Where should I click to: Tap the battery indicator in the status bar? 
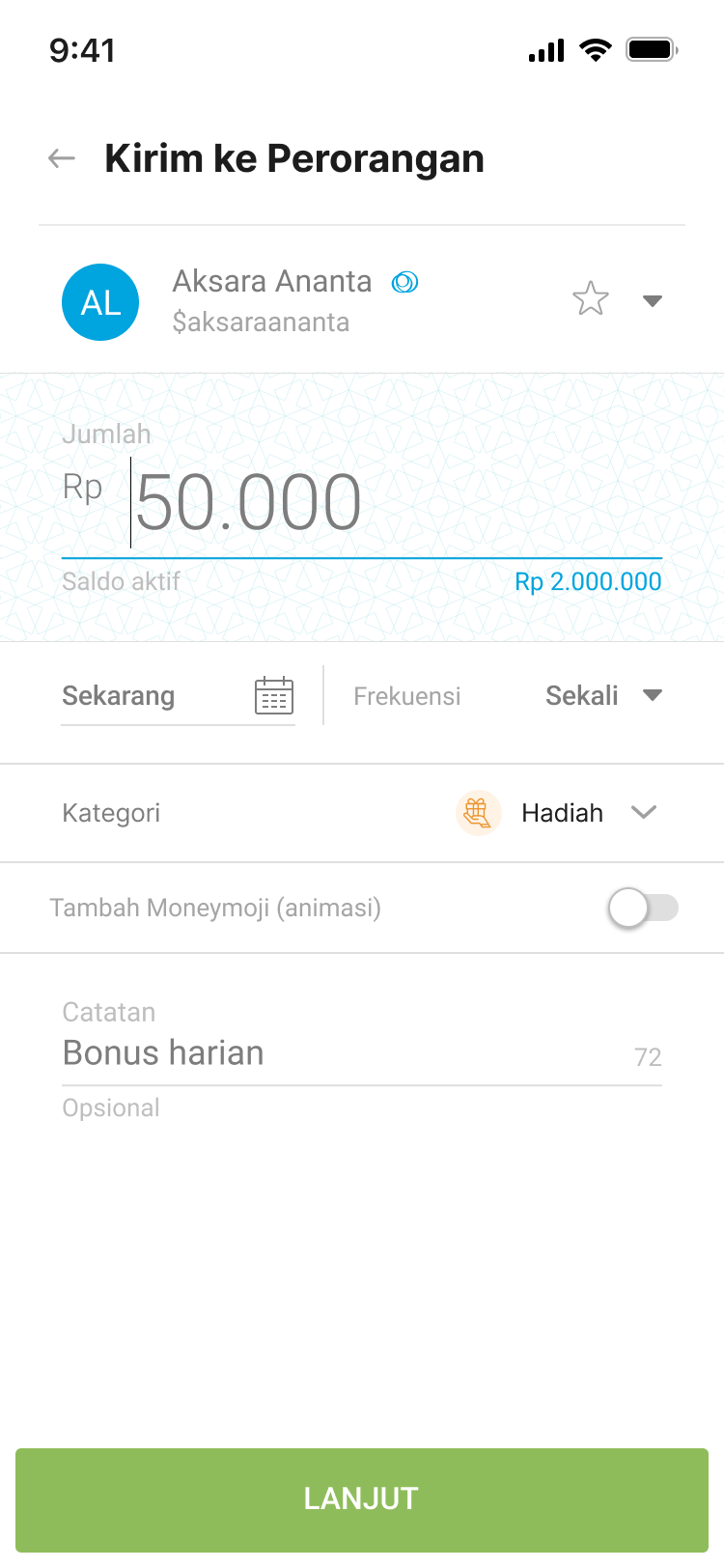tap(651, 49)
